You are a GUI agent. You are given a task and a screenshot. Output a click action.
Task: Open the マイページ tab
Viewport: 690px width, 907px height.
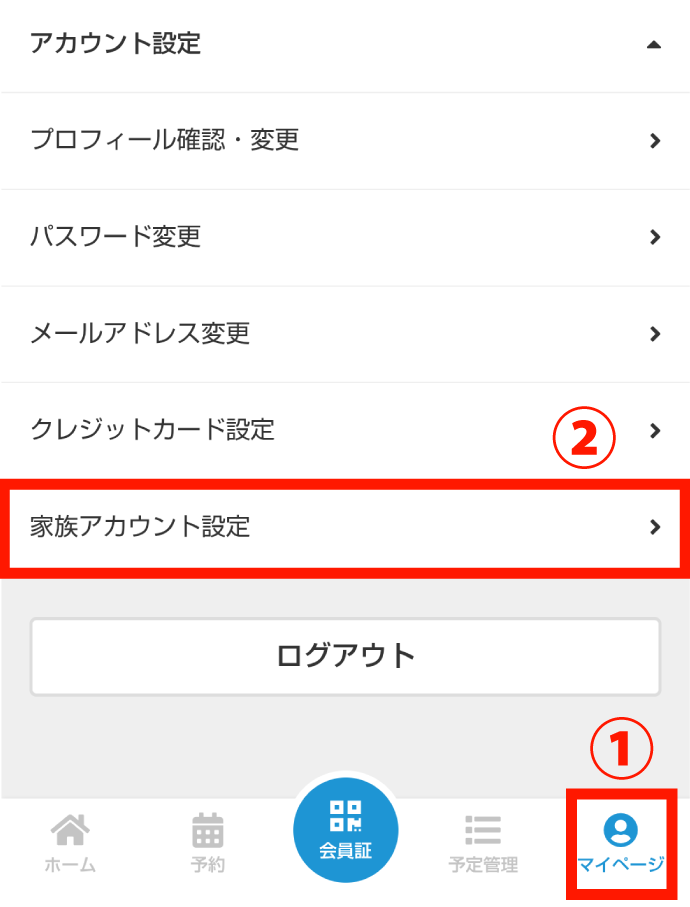tap(621, 844)
